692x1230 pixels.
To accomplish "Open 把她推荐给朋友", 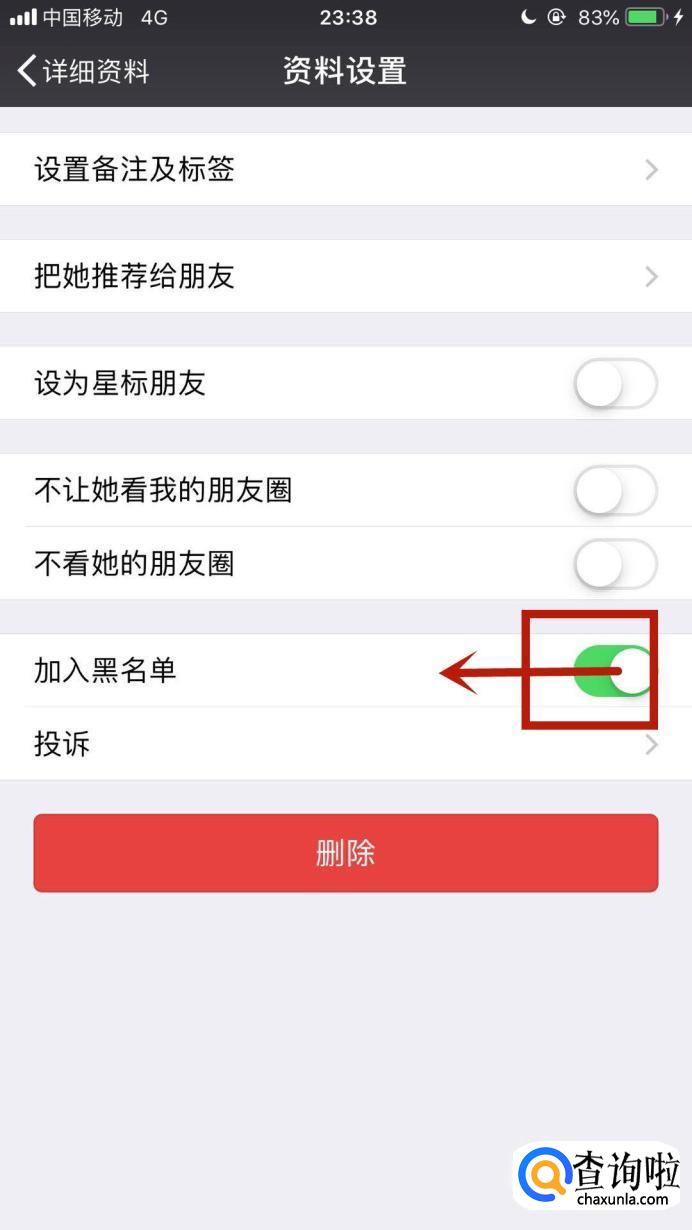I will [345, 276].
